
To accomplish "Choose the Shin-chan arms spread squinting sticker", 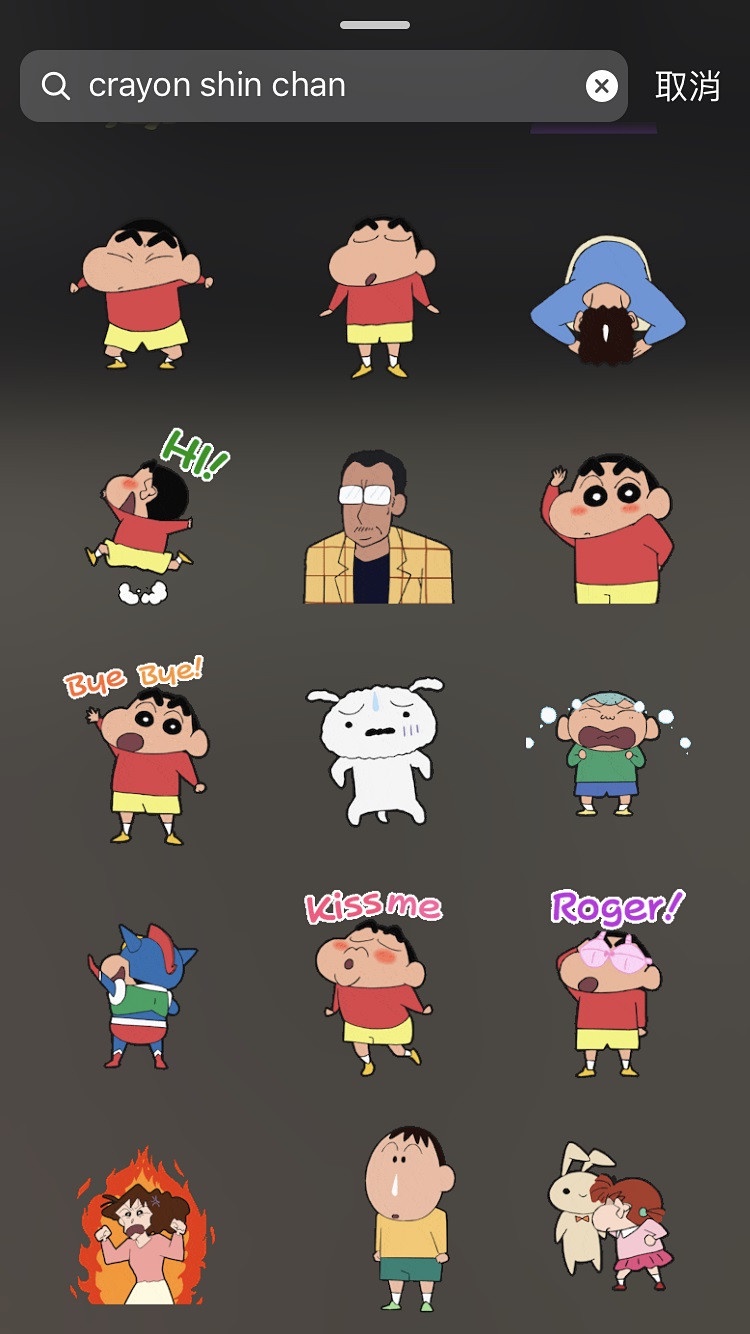I will (x=143, y=295).
